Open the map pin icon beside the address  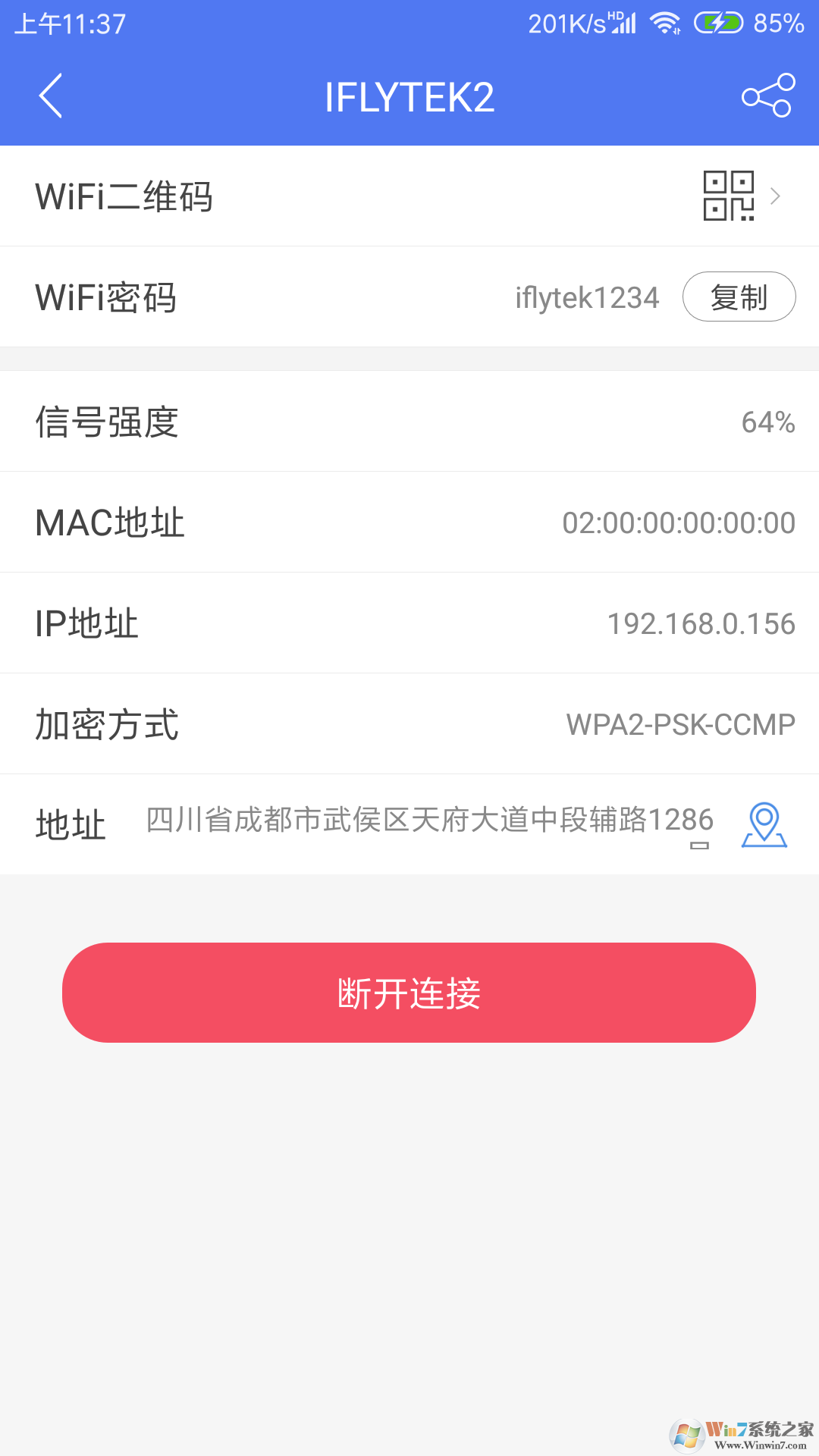click(x=764, y=825)
